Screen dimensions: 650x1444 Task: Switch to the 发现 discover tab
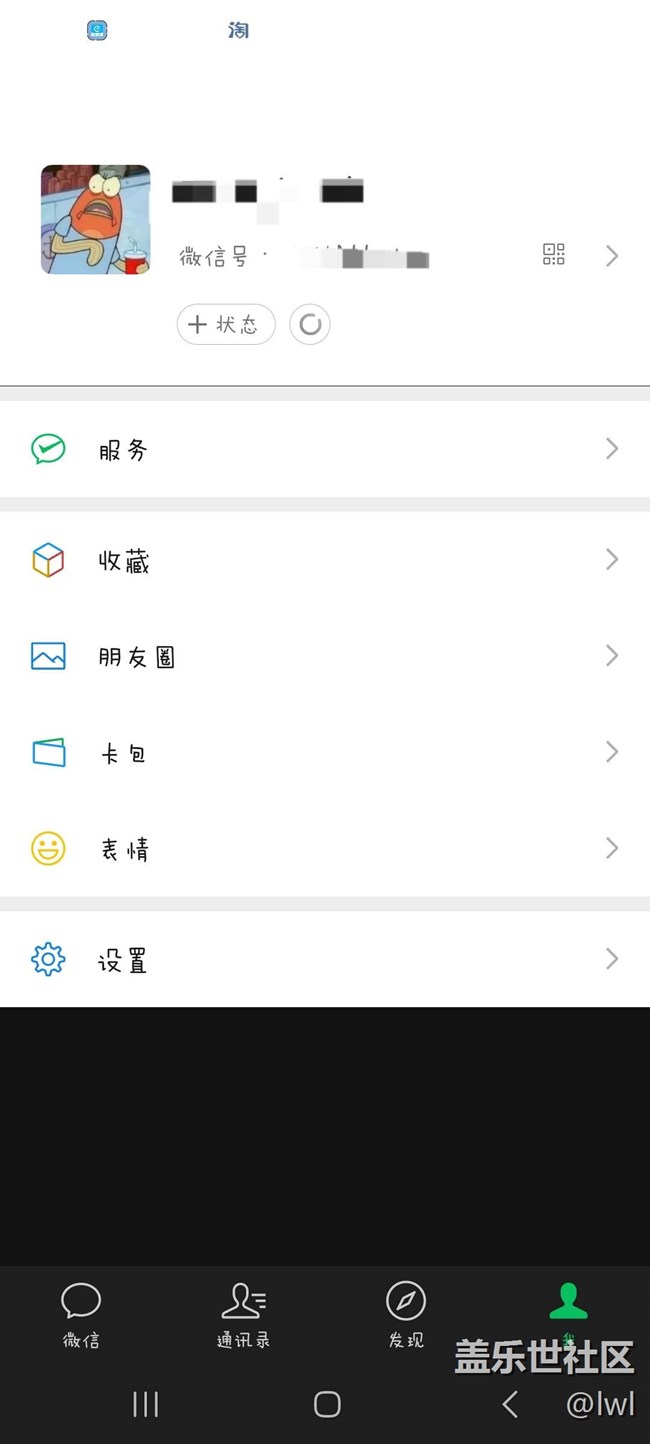click(406, 1315)
